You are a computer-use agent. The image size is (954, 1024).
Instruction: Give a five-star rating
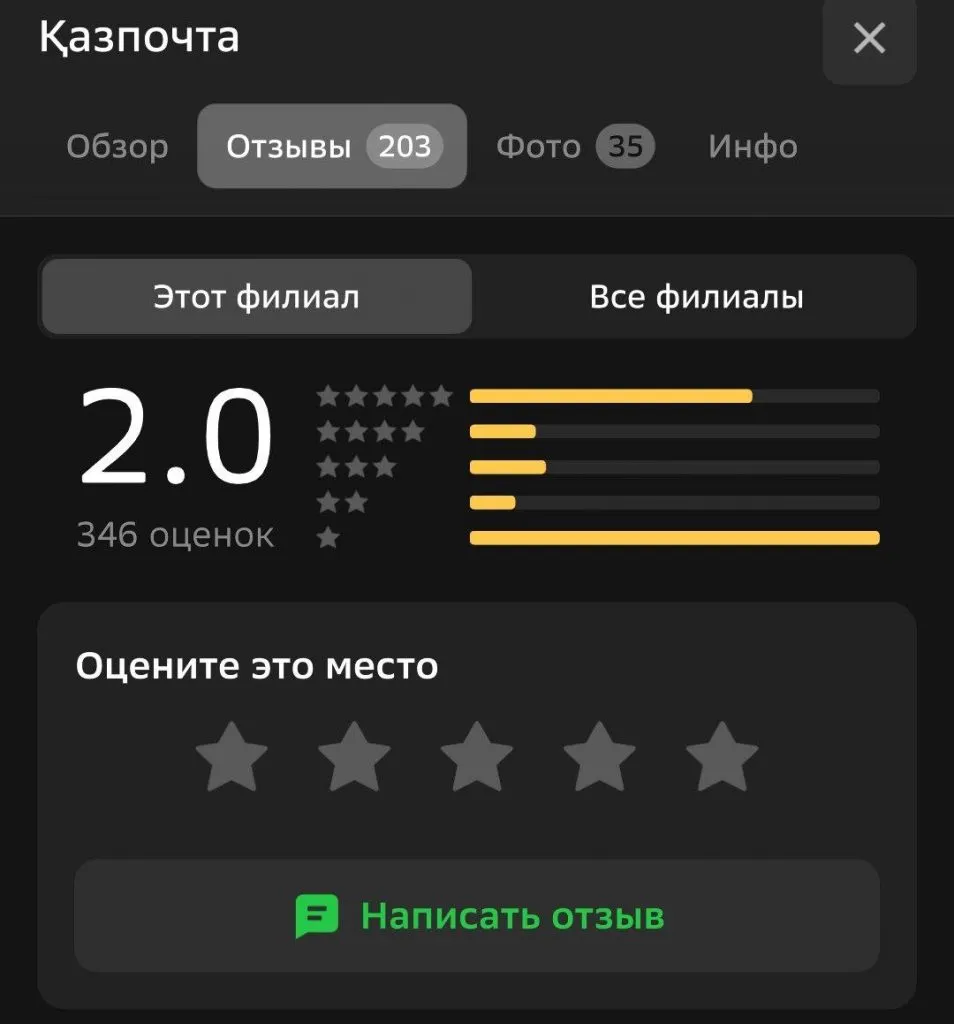point(722,757)
